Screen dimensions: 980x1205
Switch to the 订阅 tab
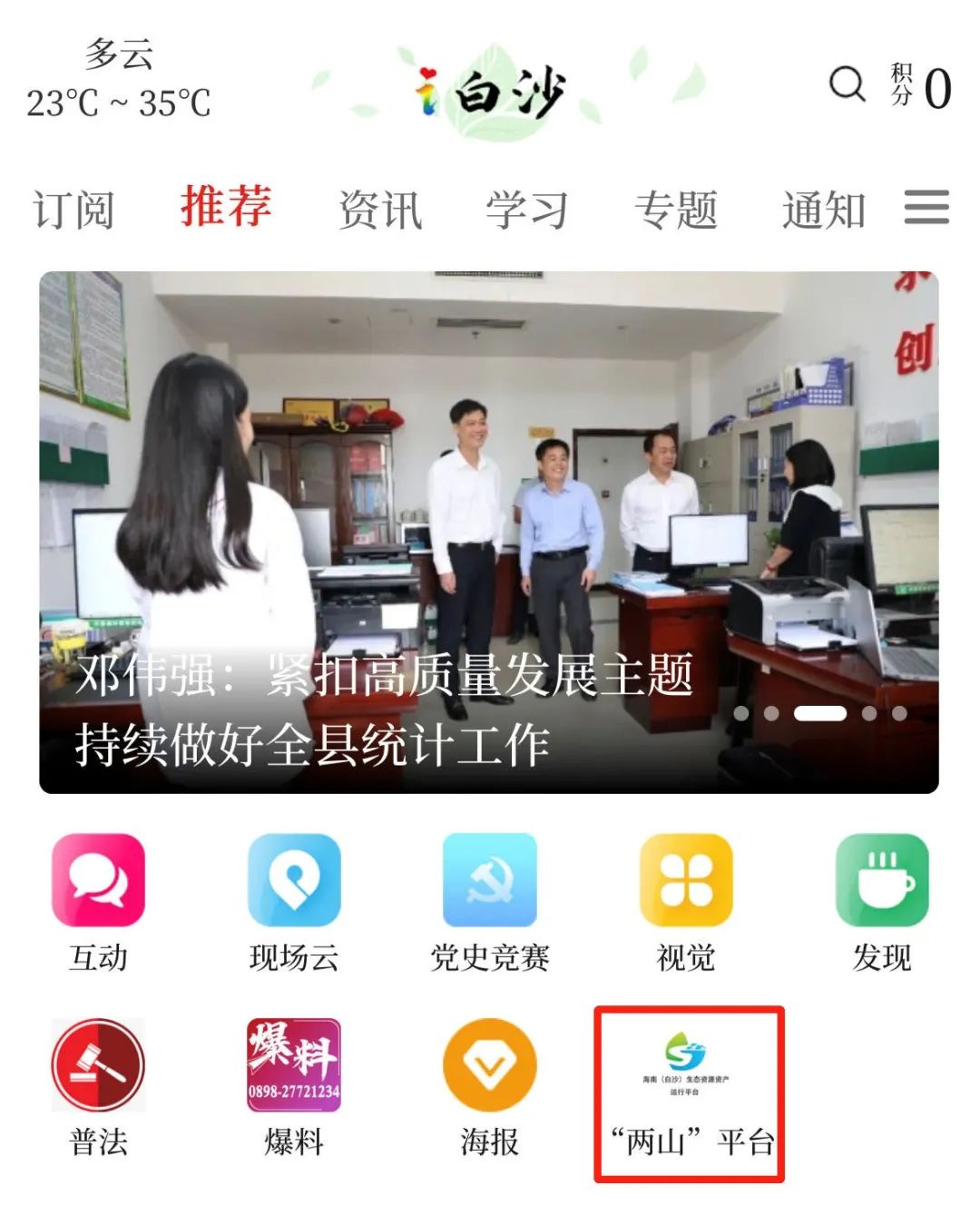tap(73, 210)
